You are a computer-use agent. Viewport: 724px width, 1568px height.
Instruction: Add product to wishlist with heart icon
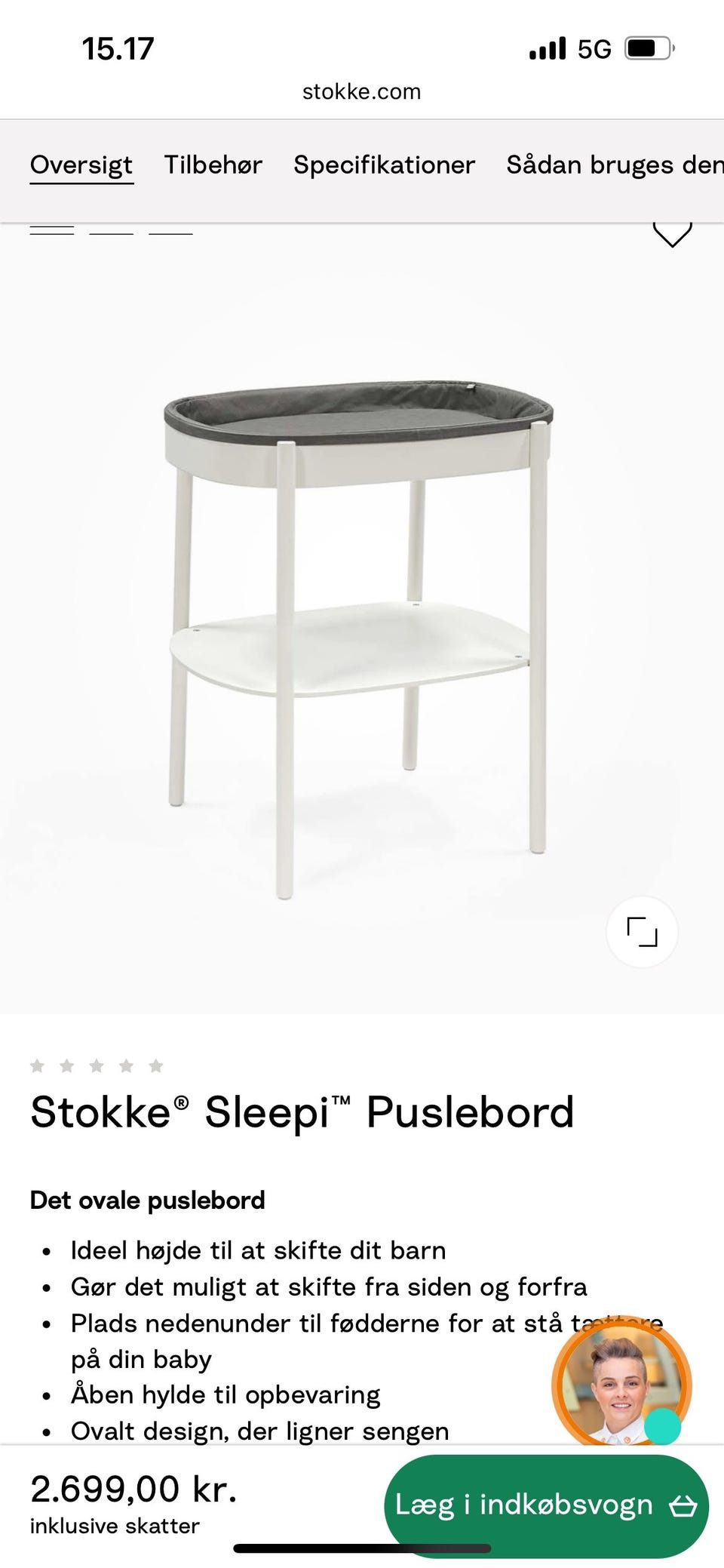(x=671, y=233)
